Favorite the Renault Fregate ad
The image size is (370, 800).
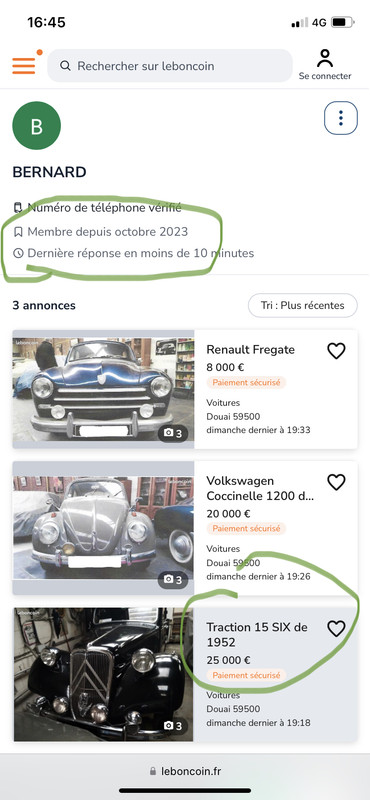pos(336,351)
